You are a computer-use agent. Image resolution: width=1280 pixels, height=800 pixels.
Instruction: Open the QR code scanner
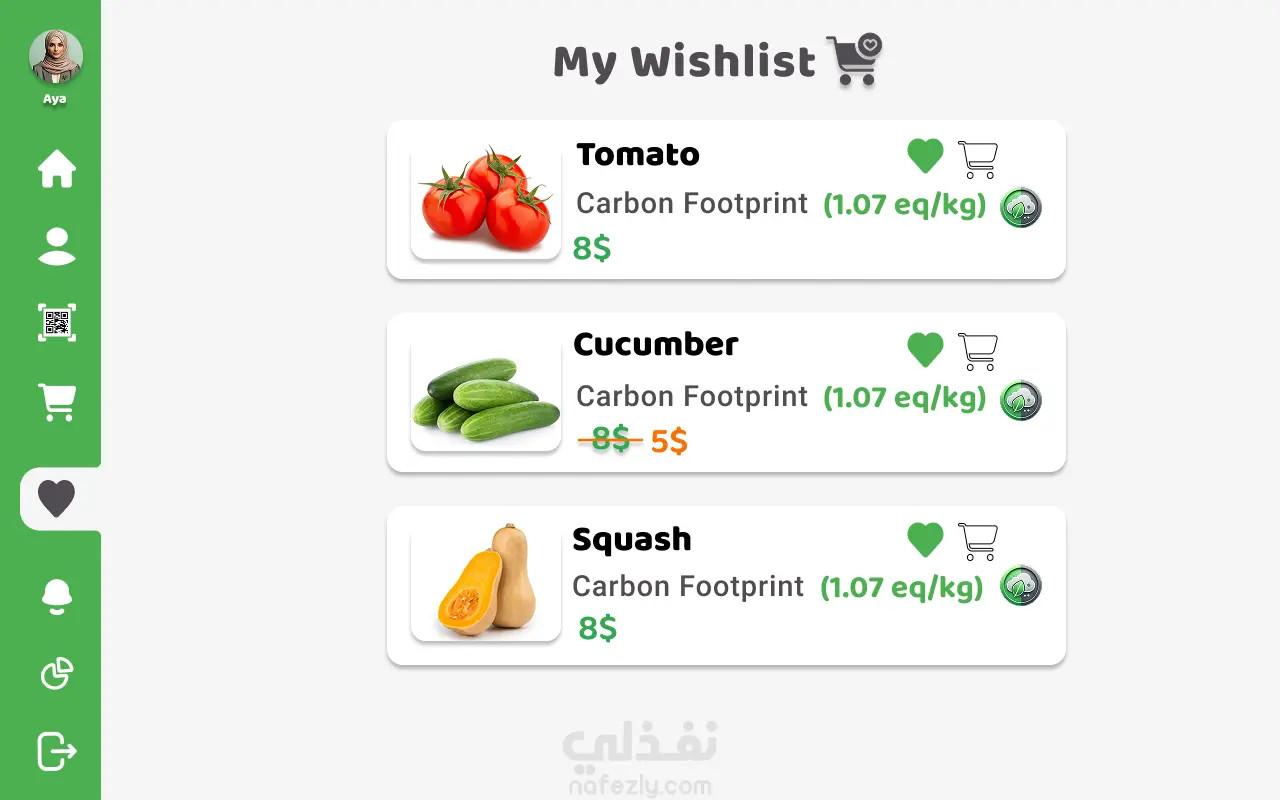pyautogui.click(x=57, y=323)
